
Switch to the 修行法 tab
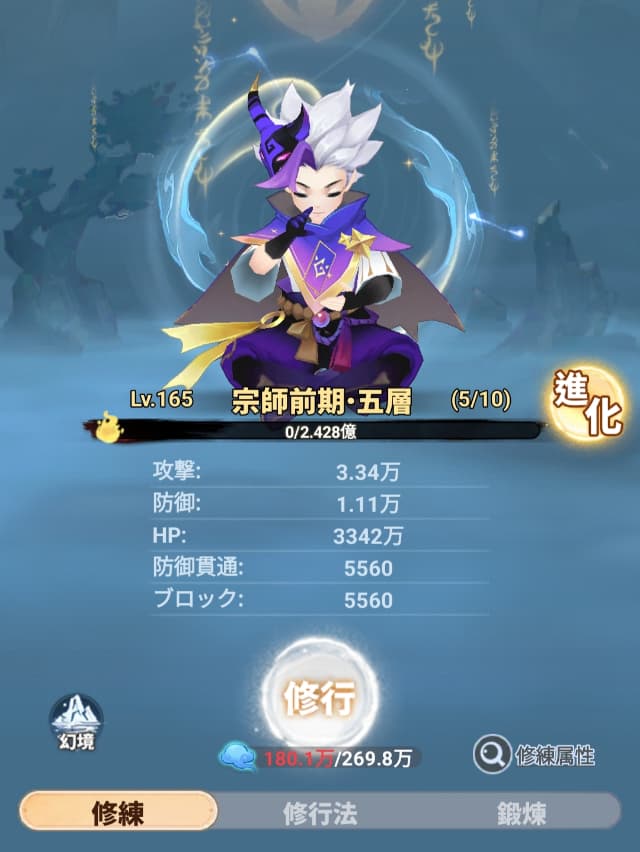tap(320, 811)
